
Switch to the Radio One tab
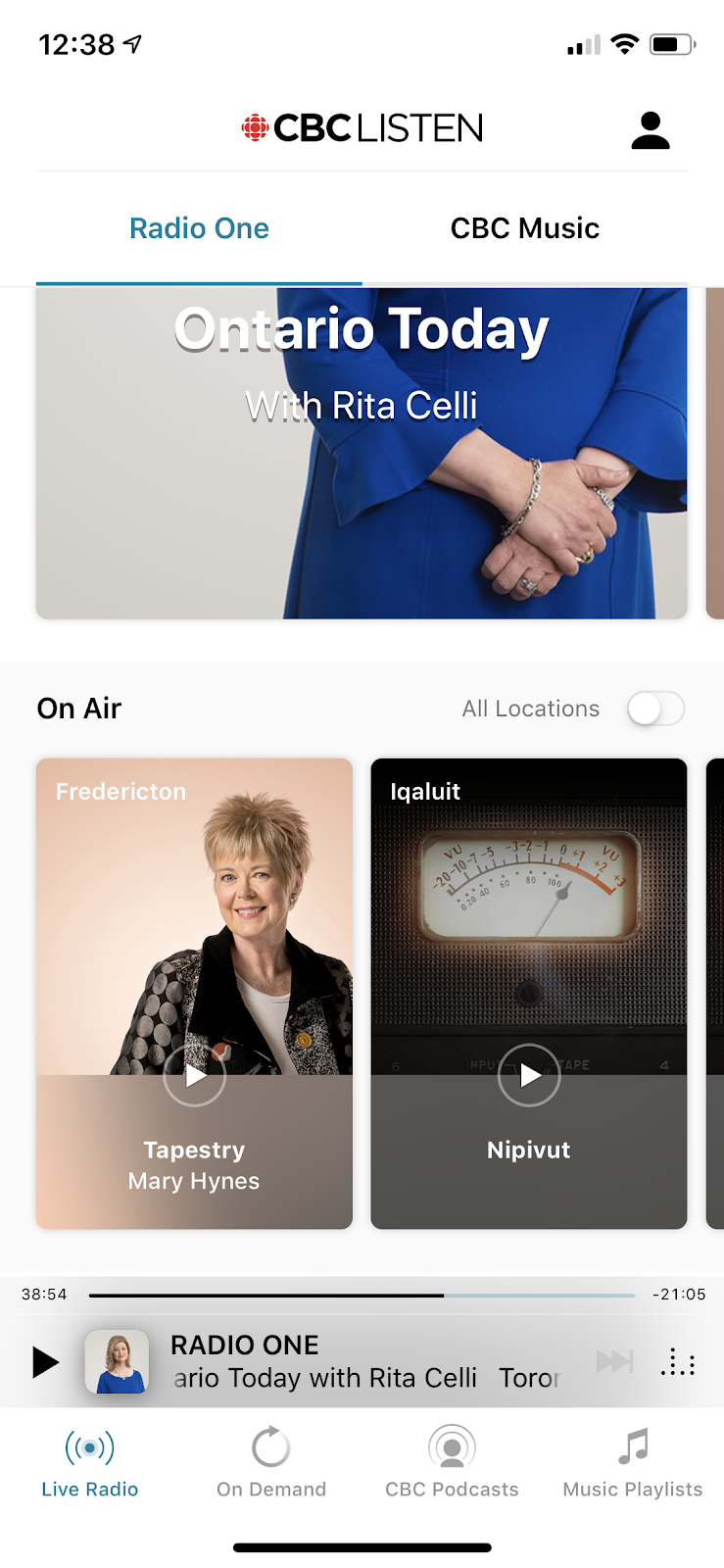click(x=199, y=228)
